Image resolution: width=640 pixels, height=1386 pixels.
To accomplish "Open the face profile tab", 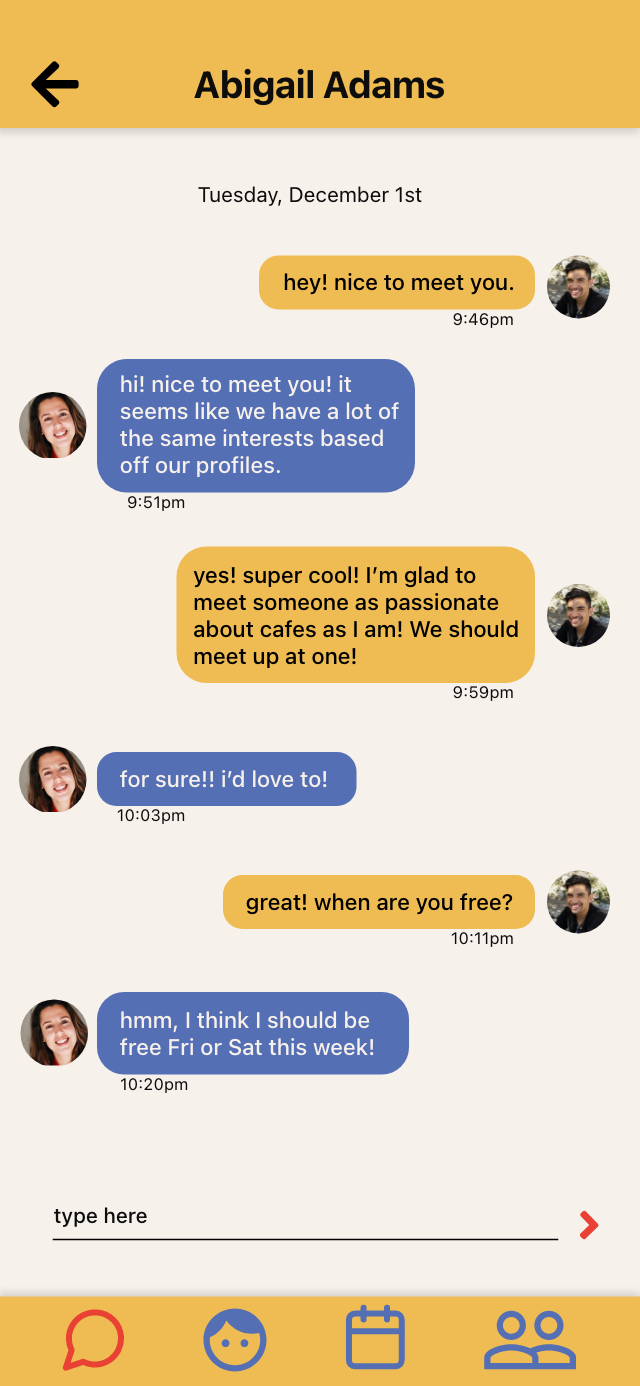I will (235, 1339).
